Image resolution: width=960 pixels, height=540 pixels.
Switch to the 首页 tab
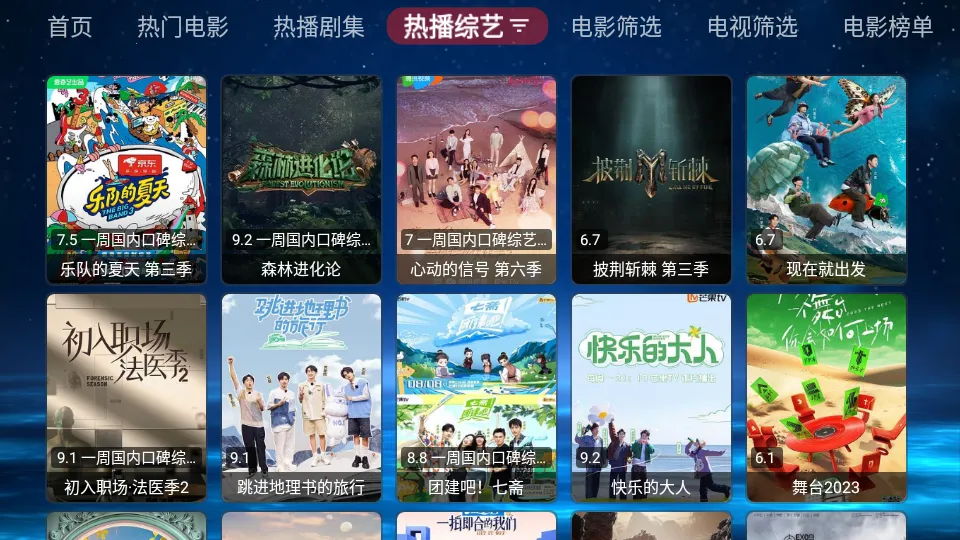point(70,27)
